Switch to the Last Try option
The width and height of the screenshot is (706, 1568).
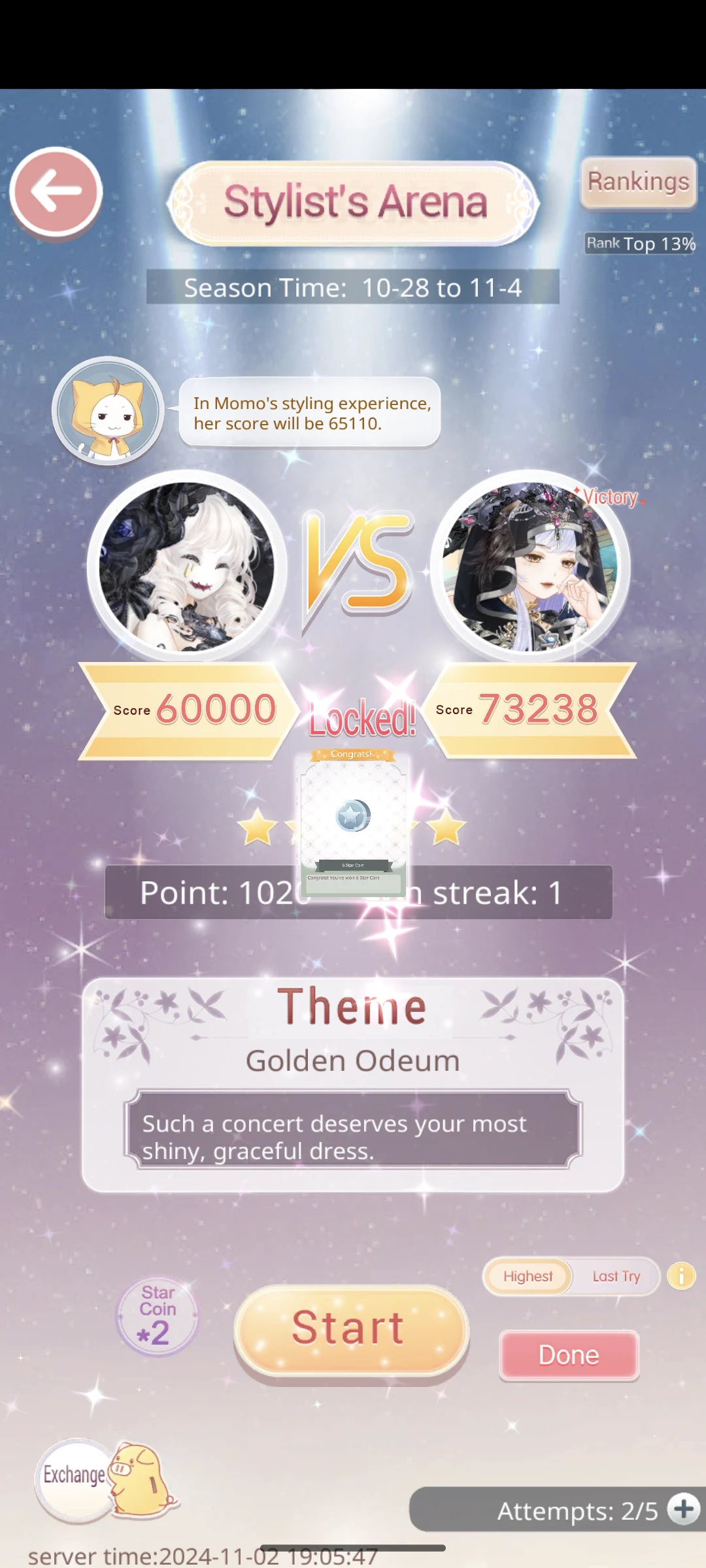coord(616,1276)
